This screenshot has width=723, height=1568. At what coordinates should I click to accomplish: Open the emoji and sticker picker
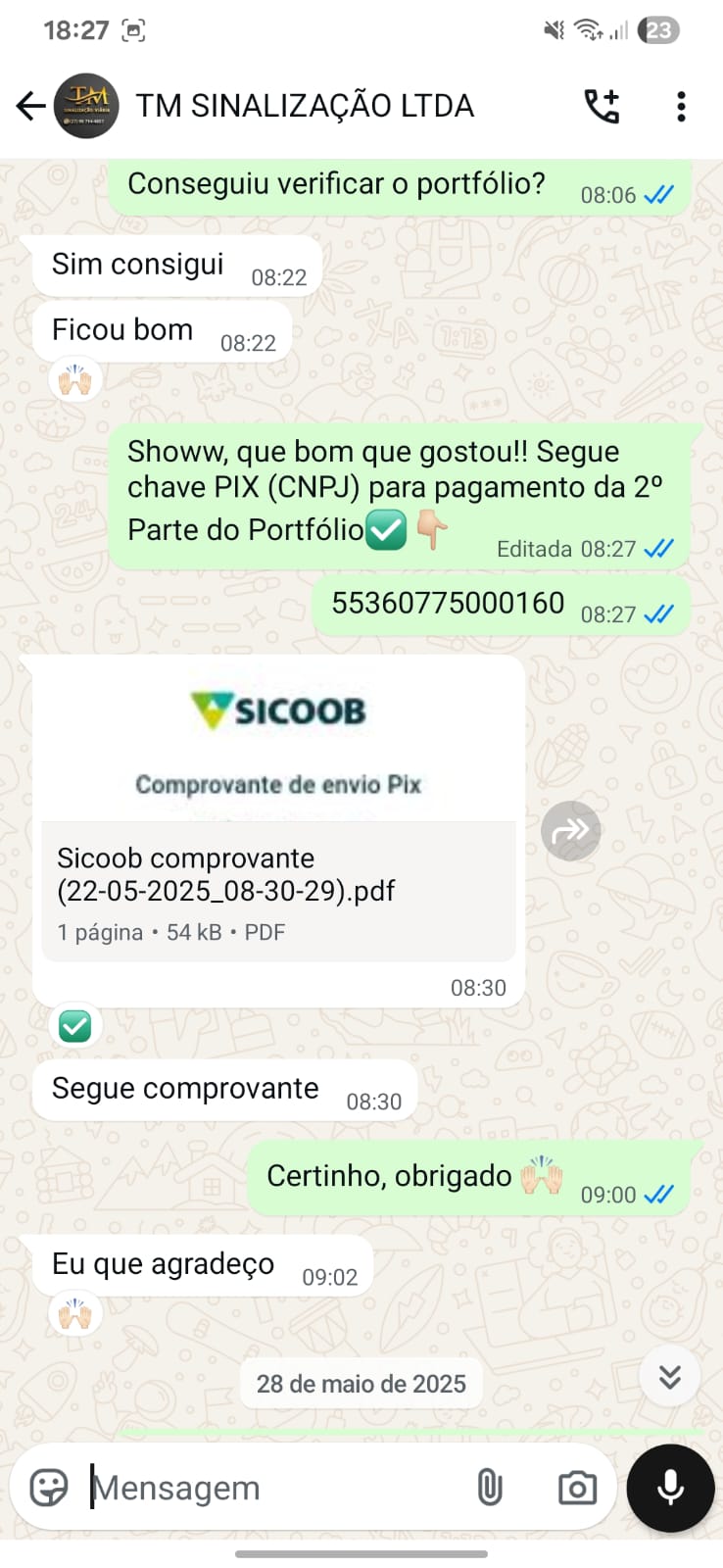tap(49, 1488)
